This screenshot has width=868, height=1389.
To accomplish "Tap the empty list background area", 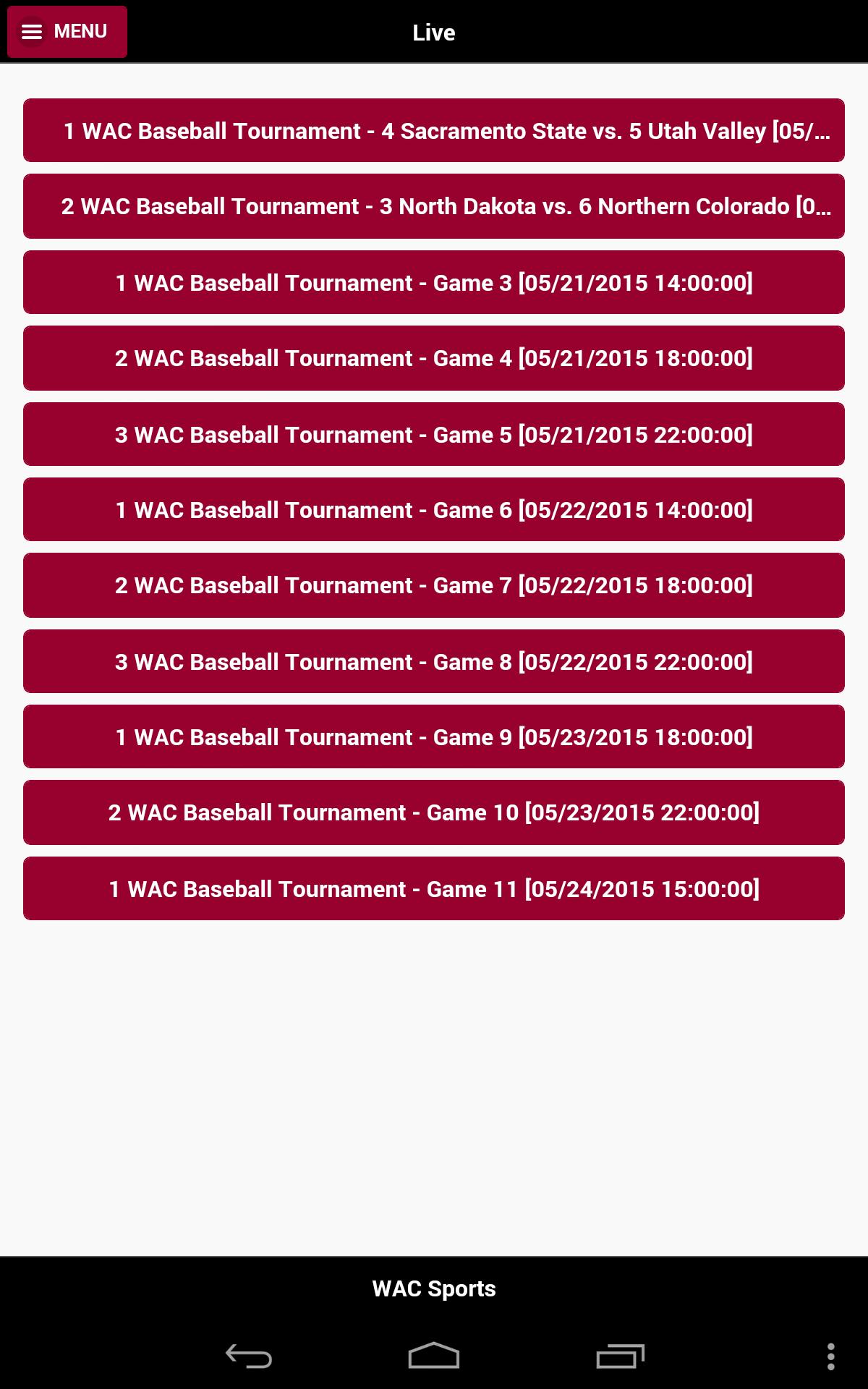I will 434,1085.
